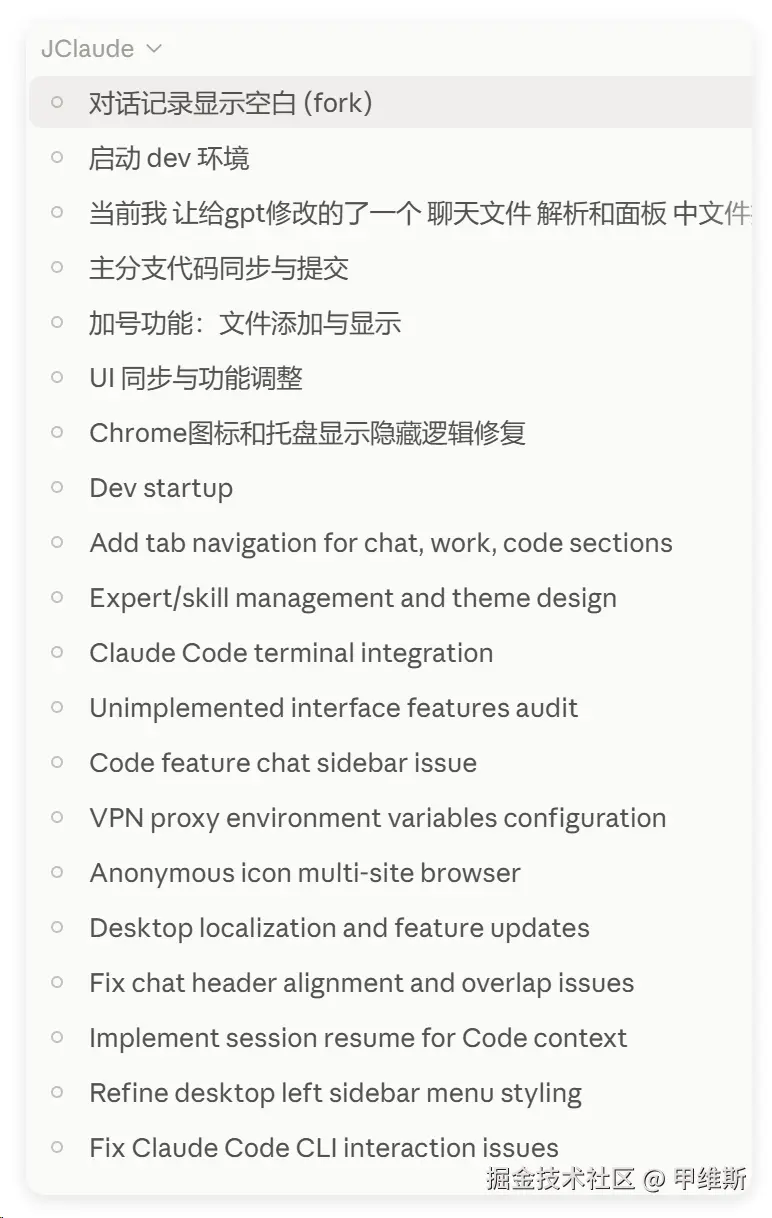Select the 主分支代码同步与提交 conversation
The width and height of the screenshot is (772, 1218).
[x=391, y=268]
